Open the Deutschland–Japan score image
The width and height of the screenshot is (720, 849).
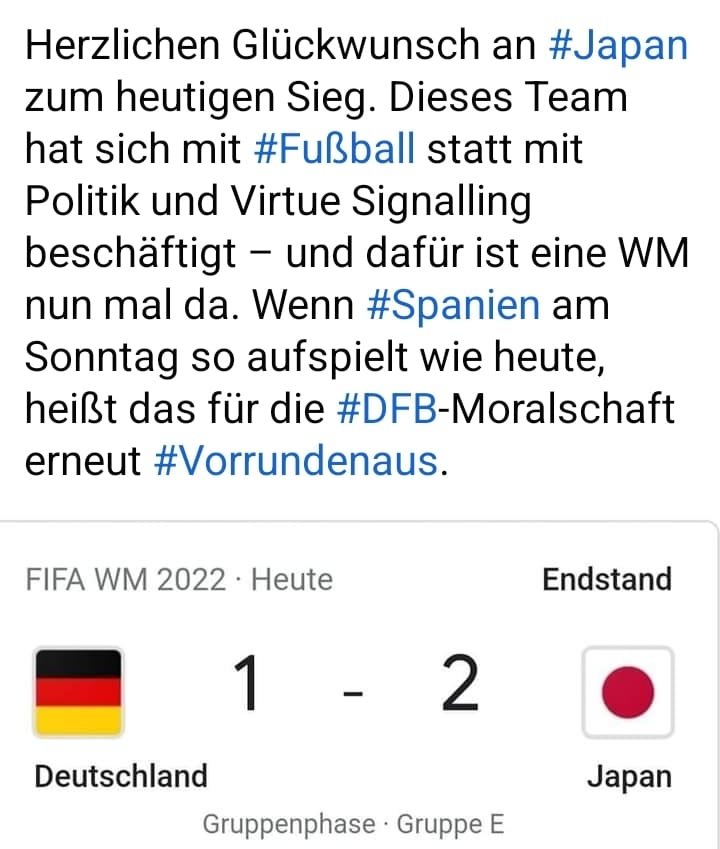click(x=360, y=690)
